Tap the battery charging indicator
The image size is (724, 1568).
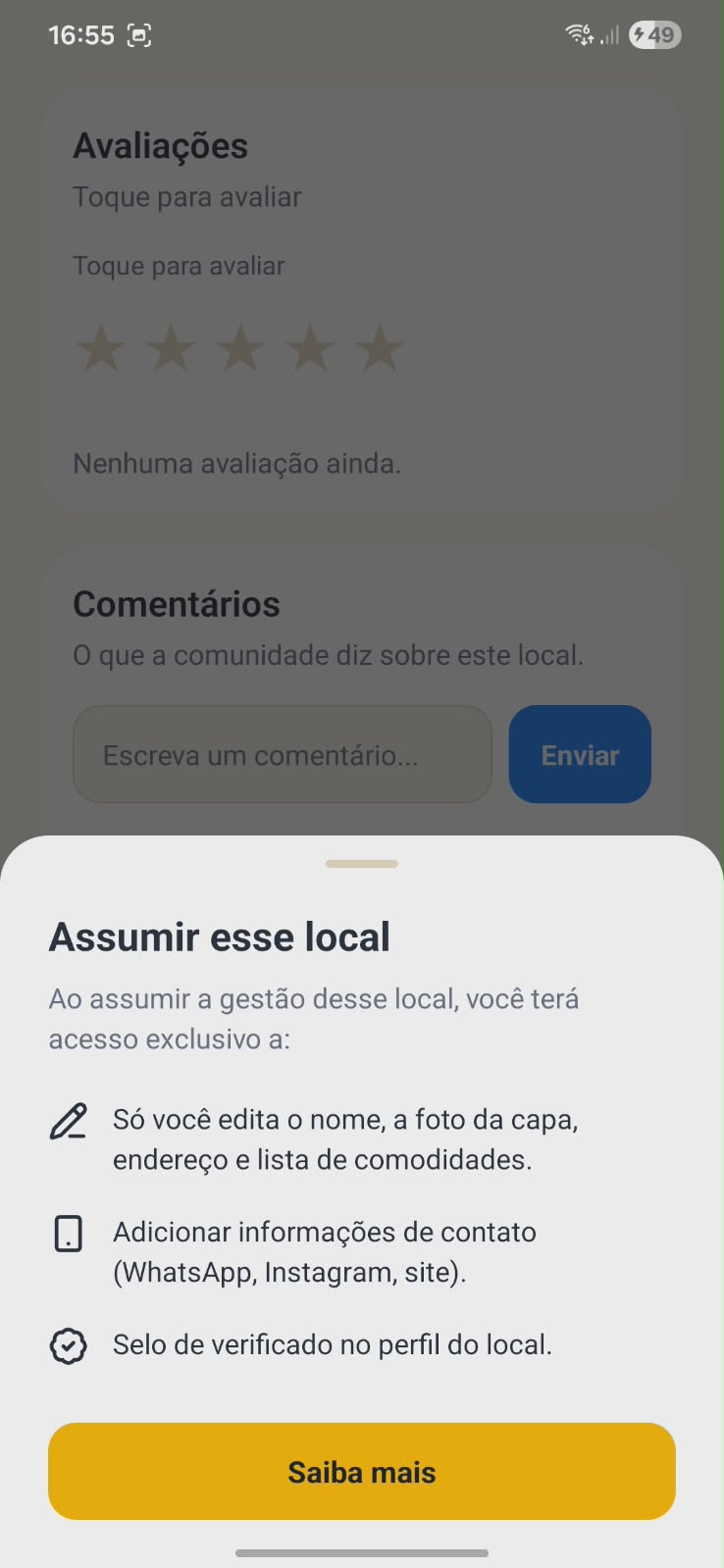click(652, 34)
